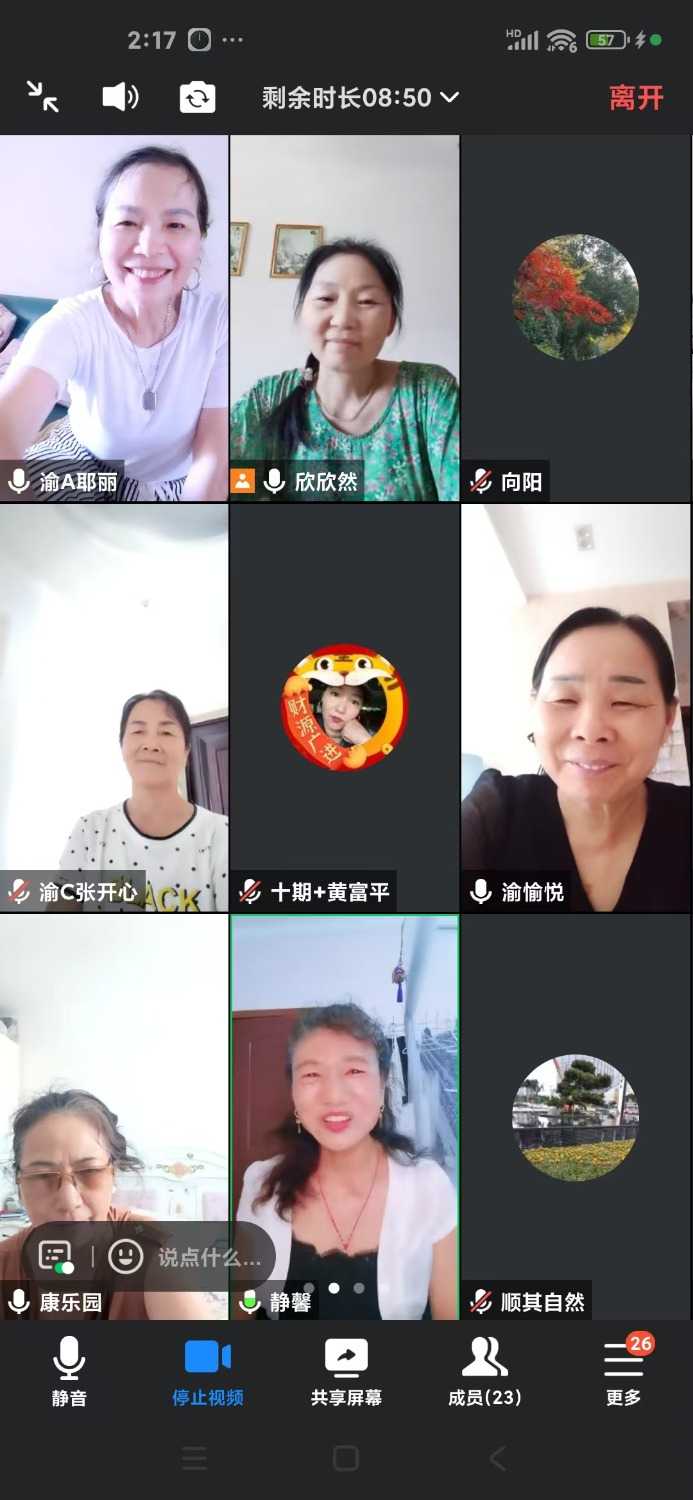The image size is (693, 1500).
Task: Open 顺其自然's participant tile
Action: coord(576,1117)
